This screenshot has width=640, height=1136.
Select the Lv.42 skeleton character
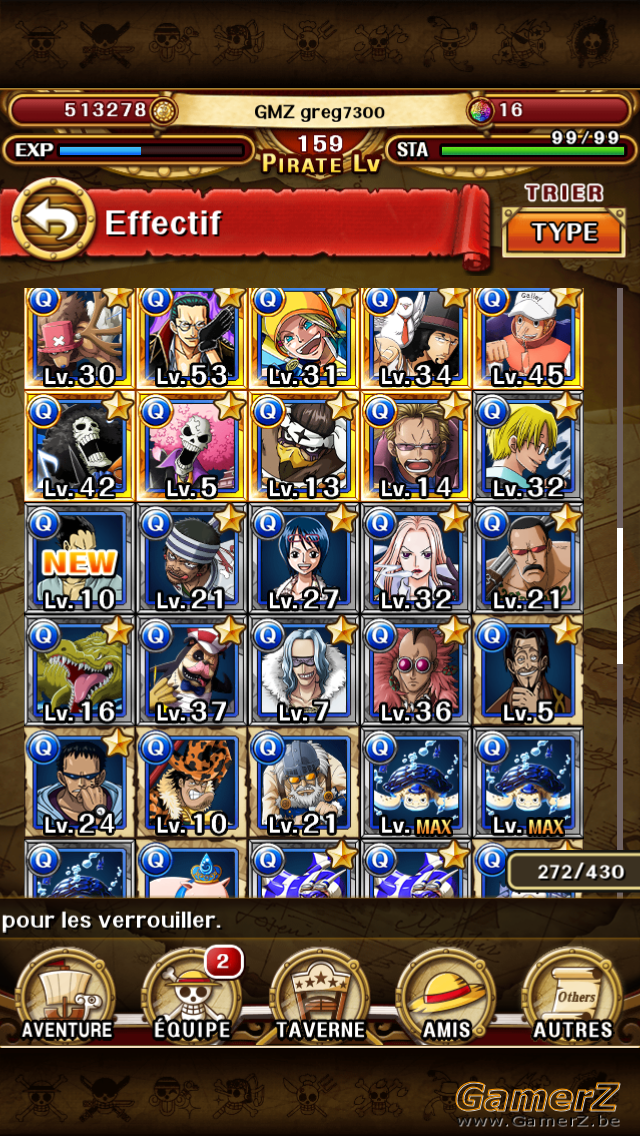coord(80,447)
